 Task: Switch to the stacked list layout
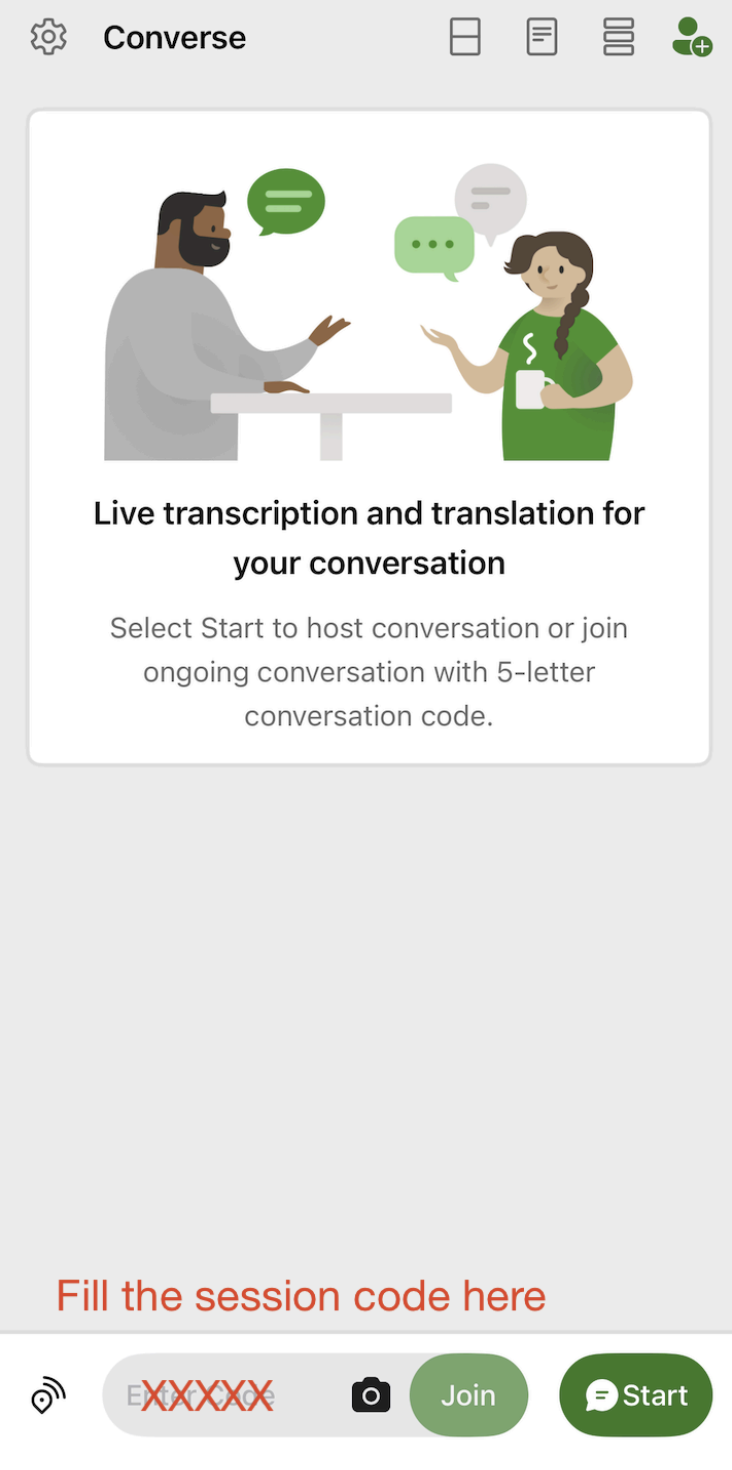pos(619,37)
